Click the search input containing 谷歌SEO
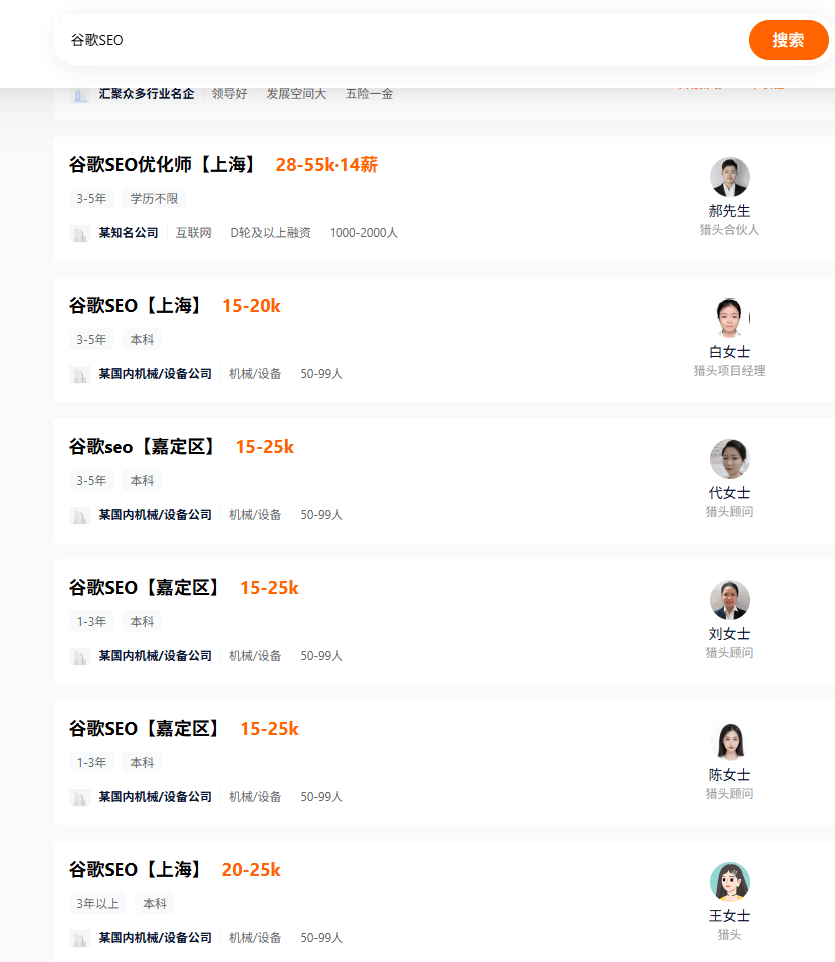Viewport: 835px width, 962px height. pos(300,40)
